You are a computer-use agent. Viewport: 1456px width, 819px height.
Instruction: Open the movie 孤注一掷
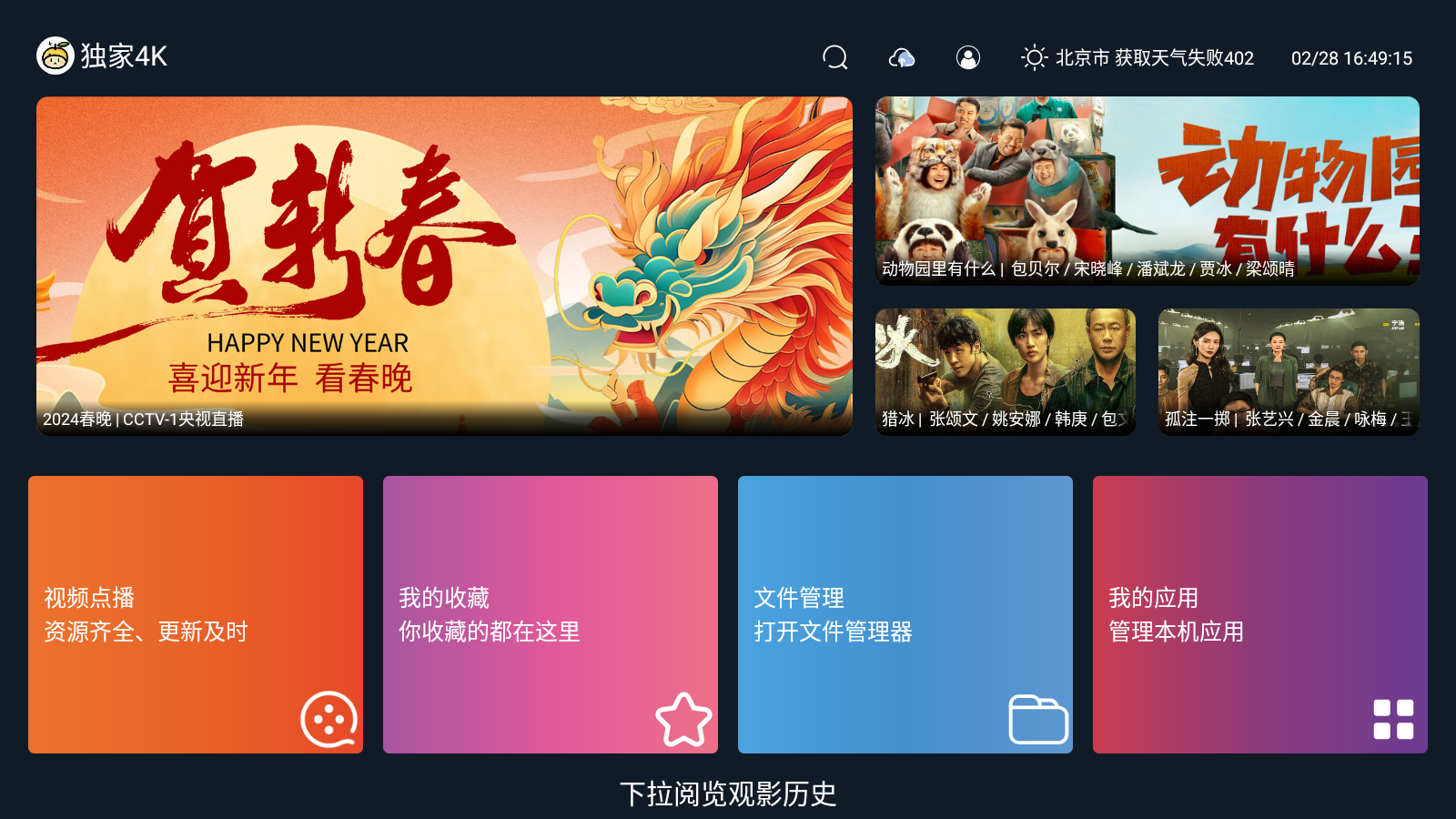click(x=1288, y=371)
